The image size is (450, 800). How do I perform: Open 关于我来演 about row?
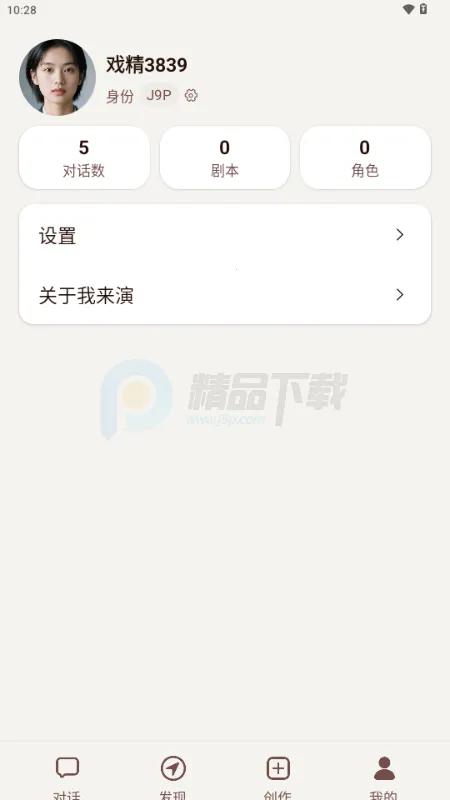pos(225,294)
